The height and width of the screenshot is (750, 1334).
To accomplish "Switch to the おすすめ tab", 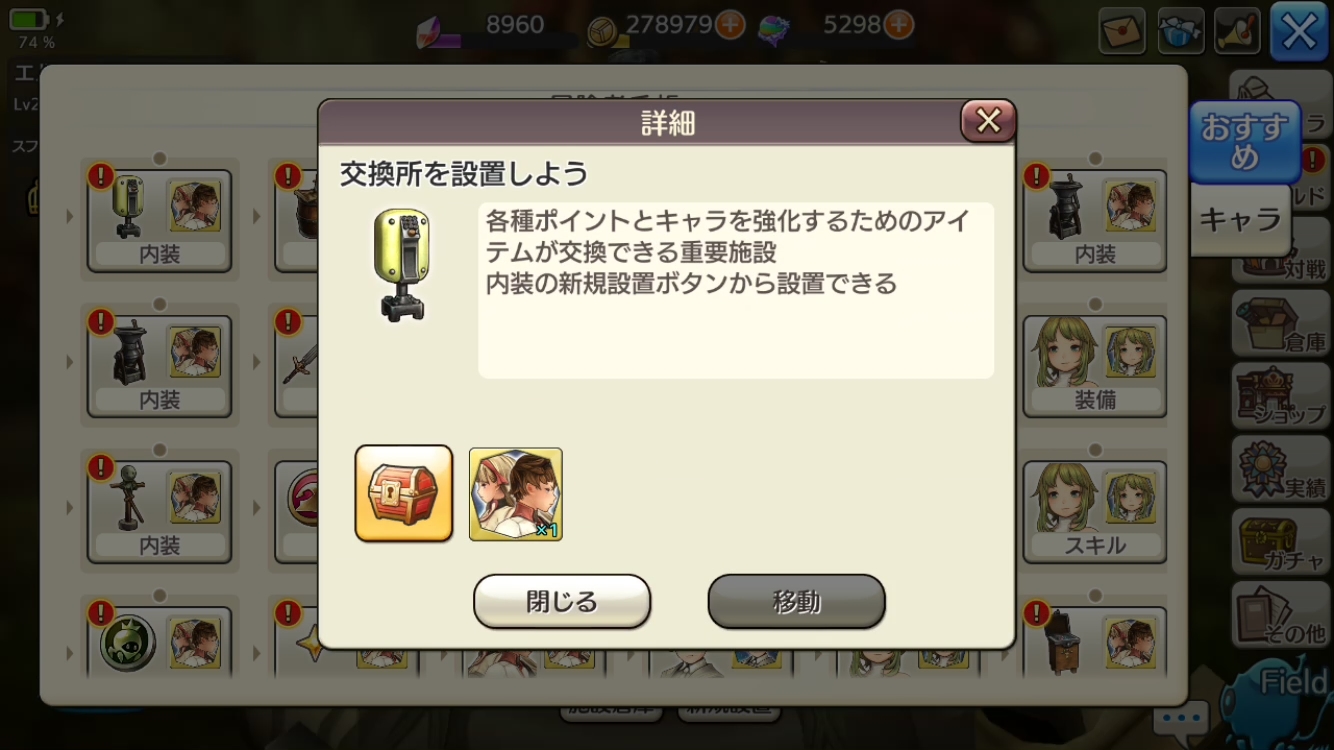I will click(x=1245, y=142).
